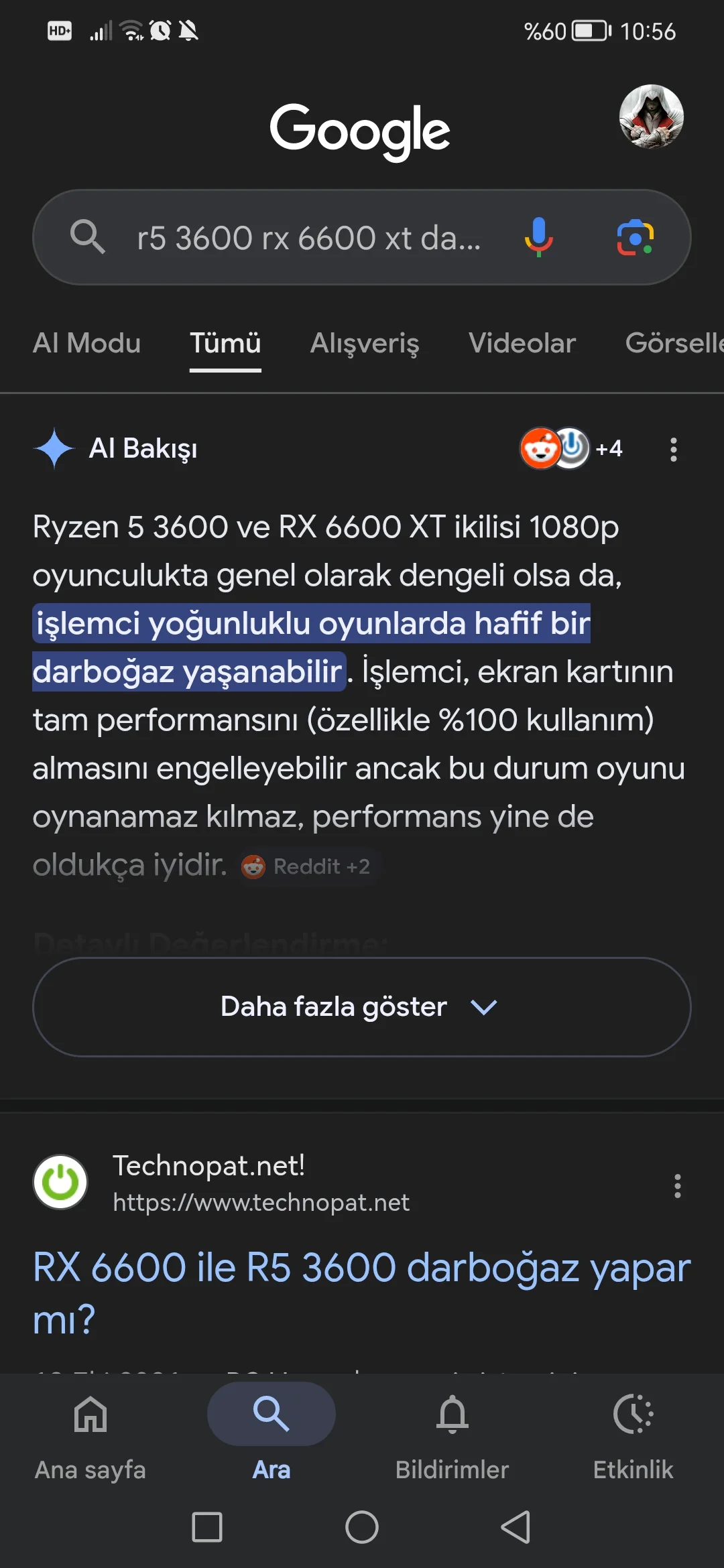Tap the search box with r5 3600 query

[x=308, y=238]
